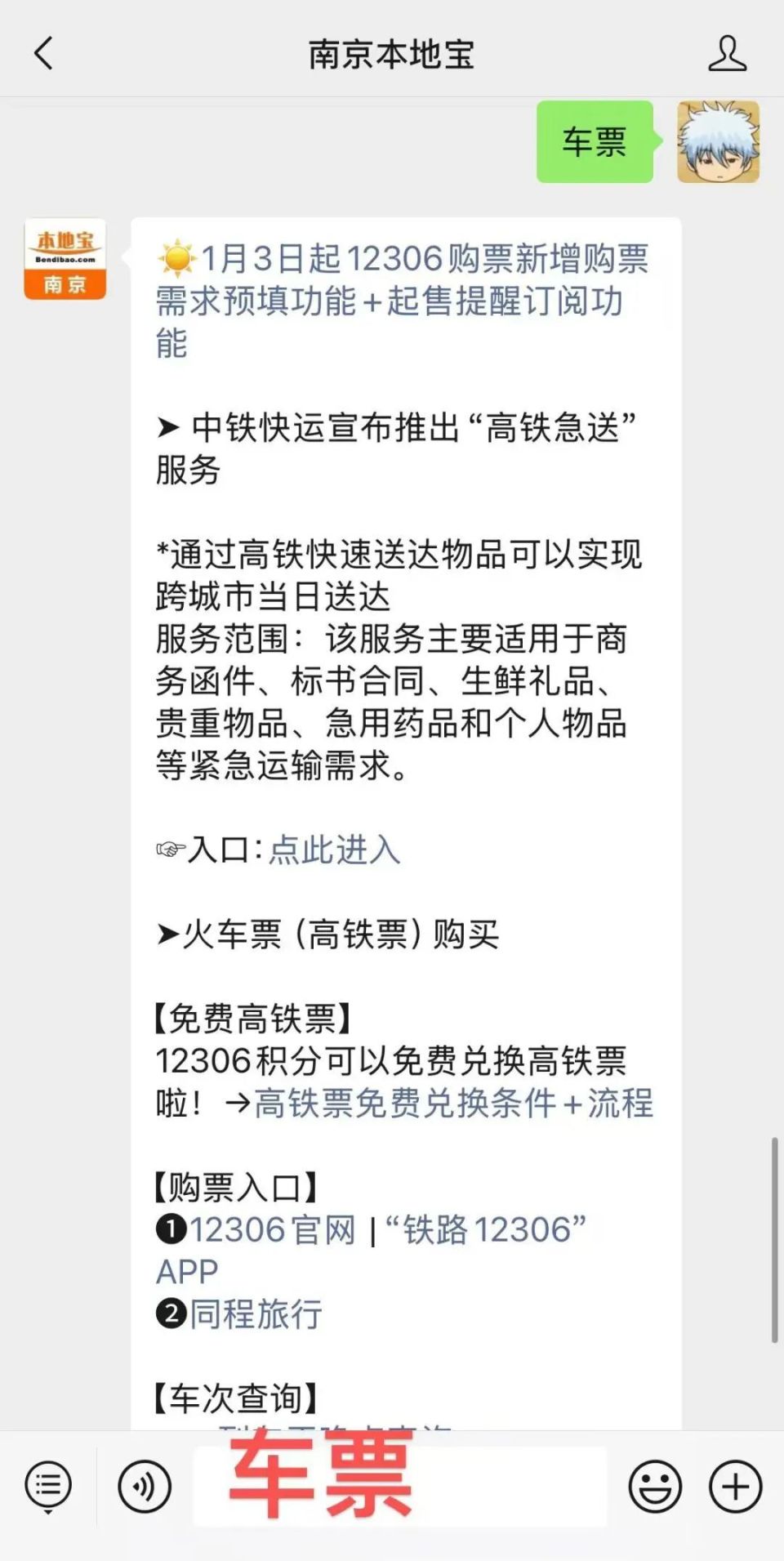784x1561 pixels.
Task: Tap the 本地宝南京 account avatar
Action: (x=65, y=256)
